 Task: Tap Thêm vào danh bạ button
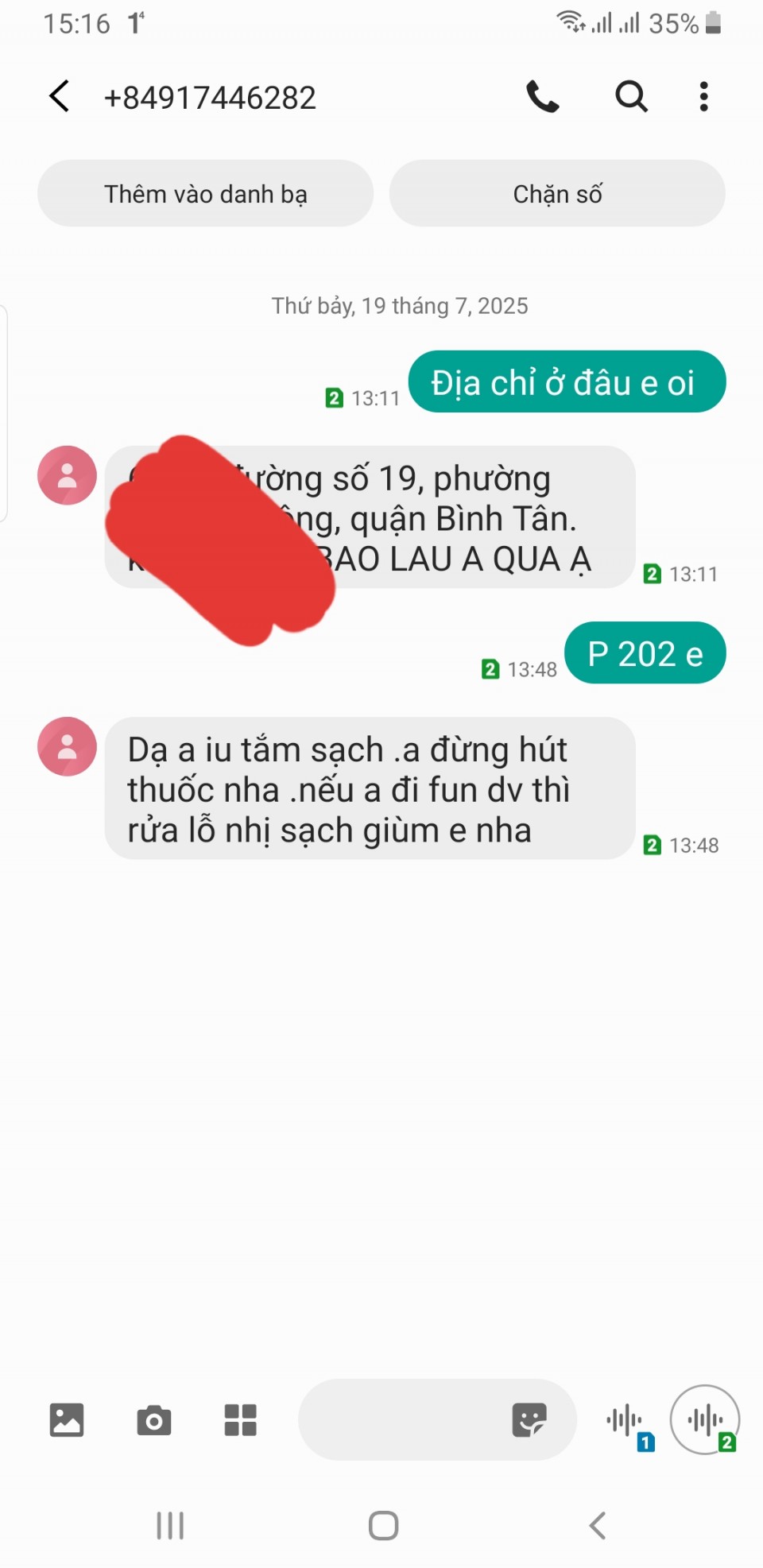[x=205, y=193]
